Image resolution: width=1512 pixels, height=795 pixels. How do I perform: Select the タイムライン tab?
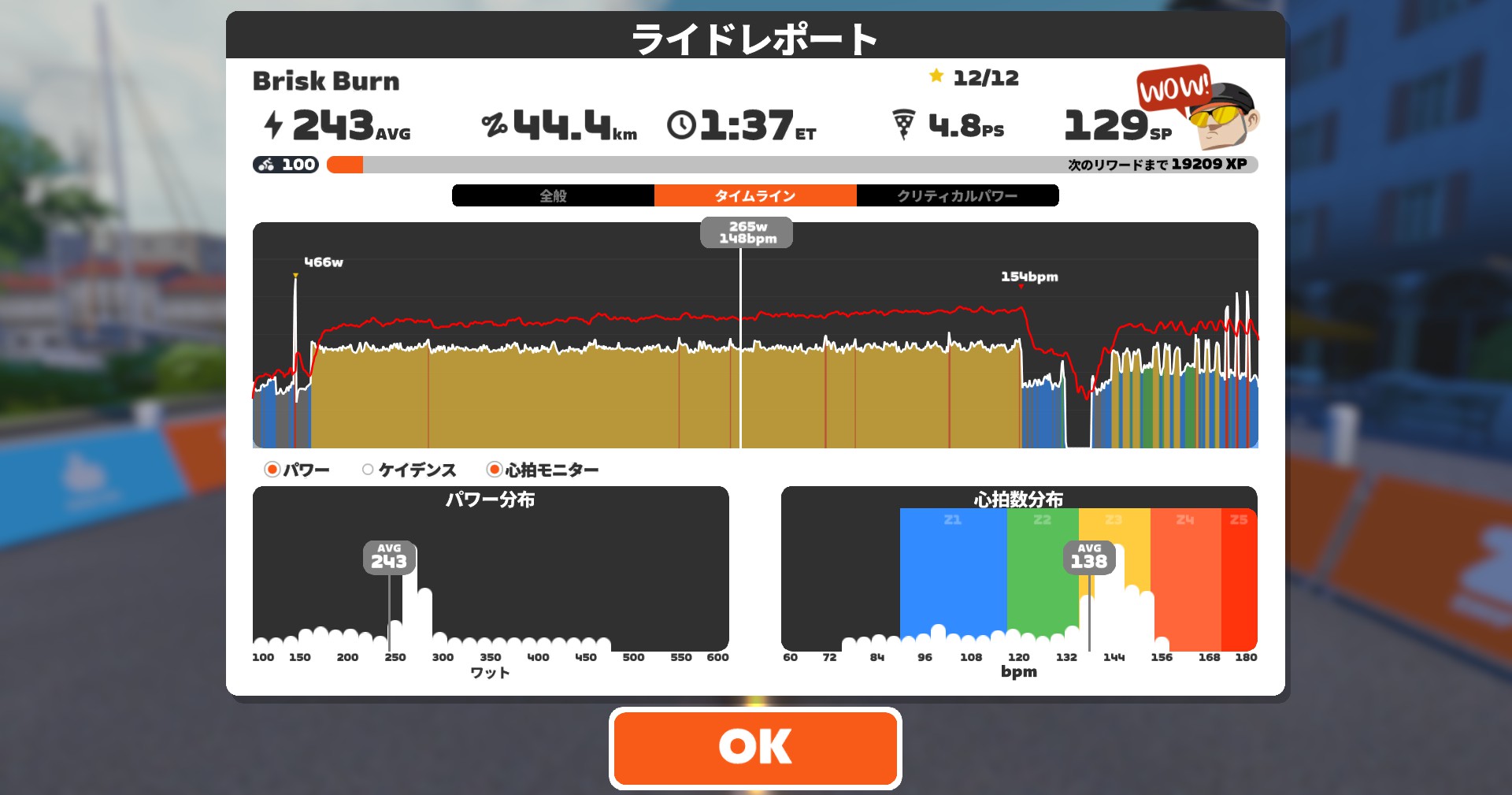(x=754, y=195)
